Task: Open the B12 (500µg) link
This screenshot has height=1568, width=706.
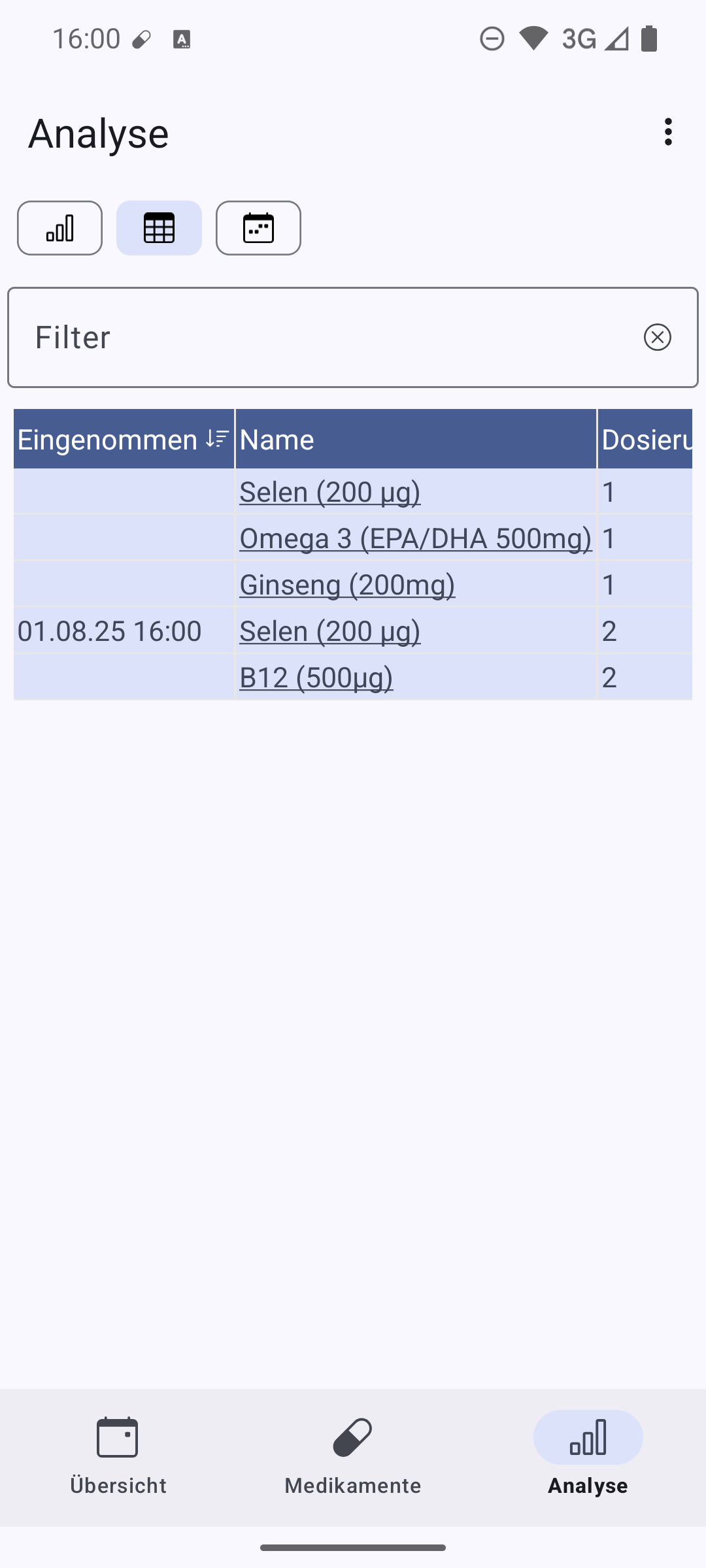Action: (x=316, y=678)
